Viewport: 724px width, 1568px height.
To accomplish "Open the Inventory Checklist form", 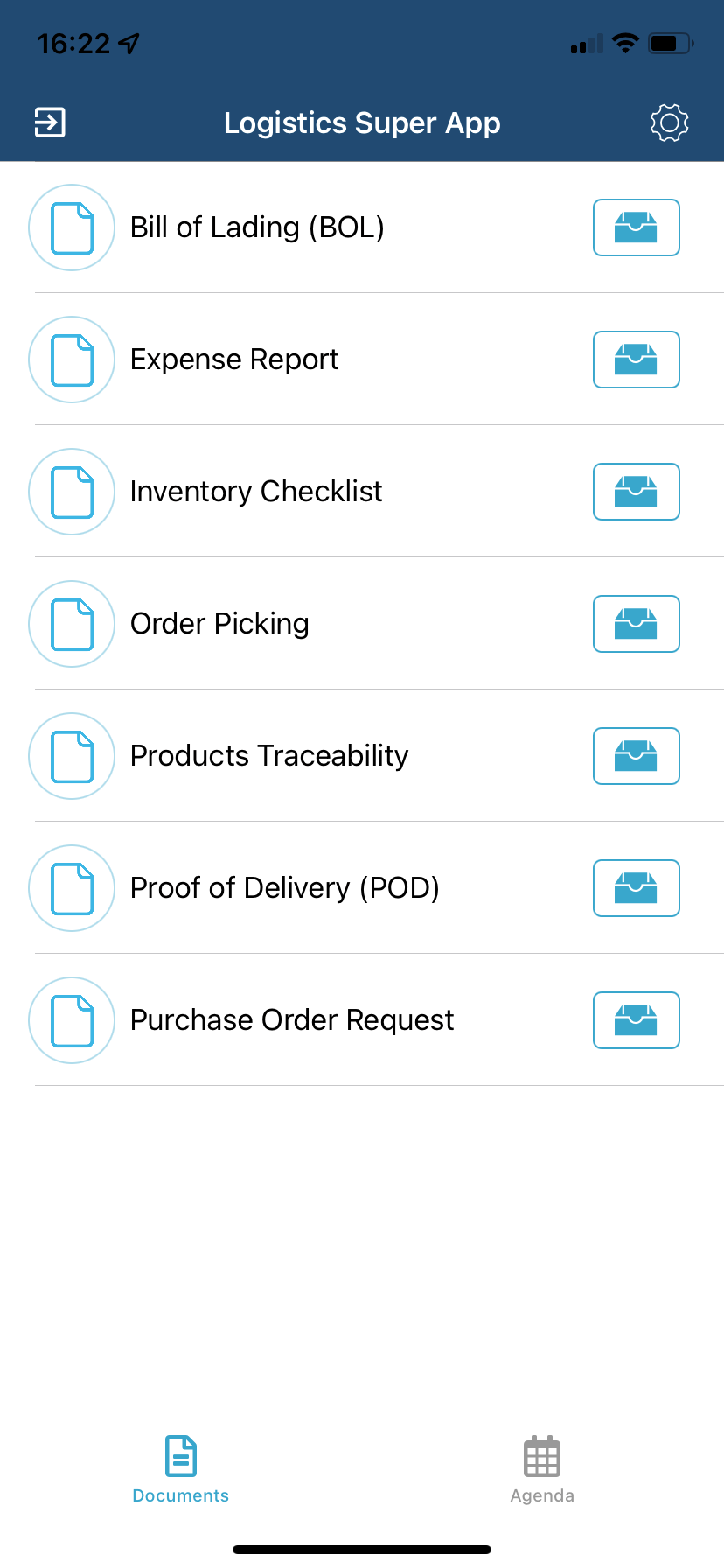I will pos(256,492).
